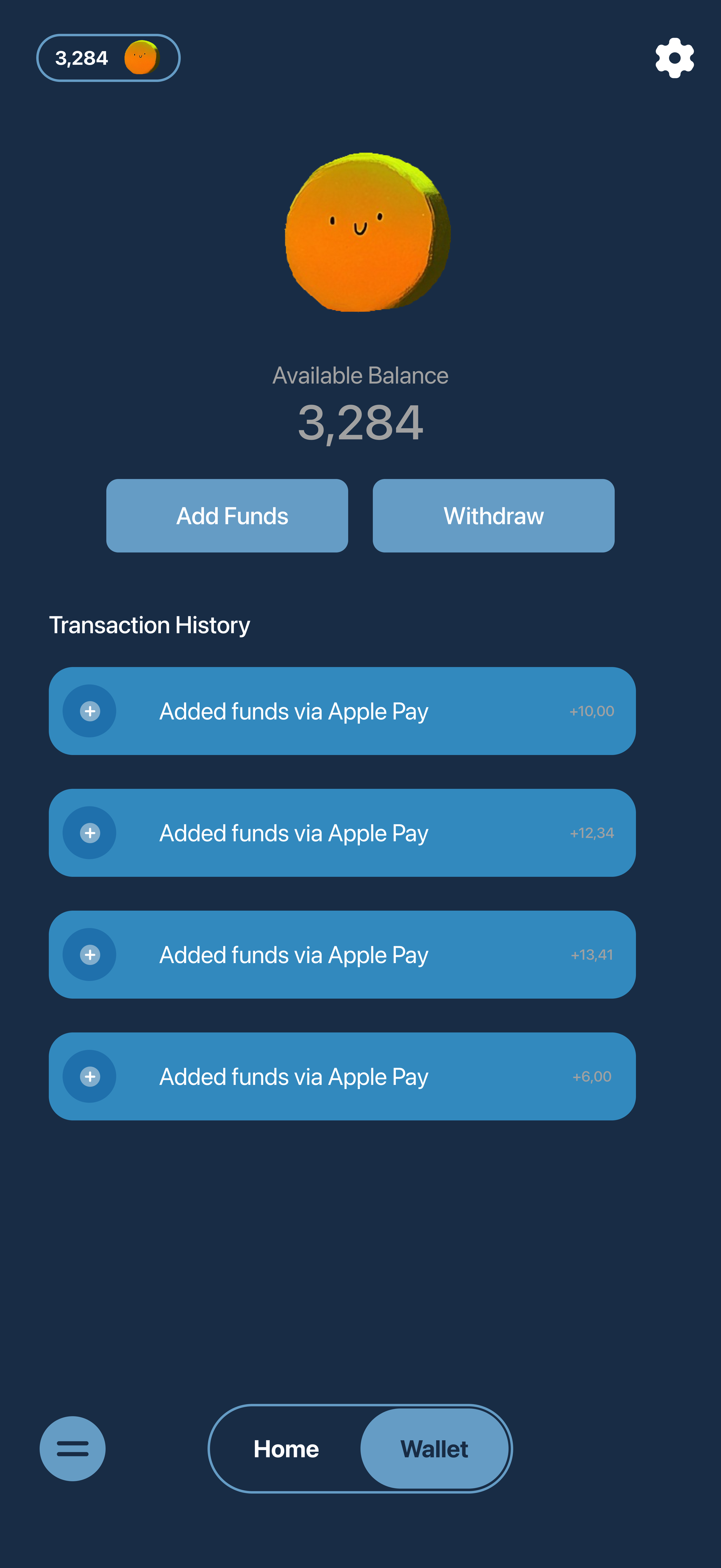Screen dimensions: 721x1568
Task: Tap the 3,284 coin balance pill
Action: pos(108,58)
